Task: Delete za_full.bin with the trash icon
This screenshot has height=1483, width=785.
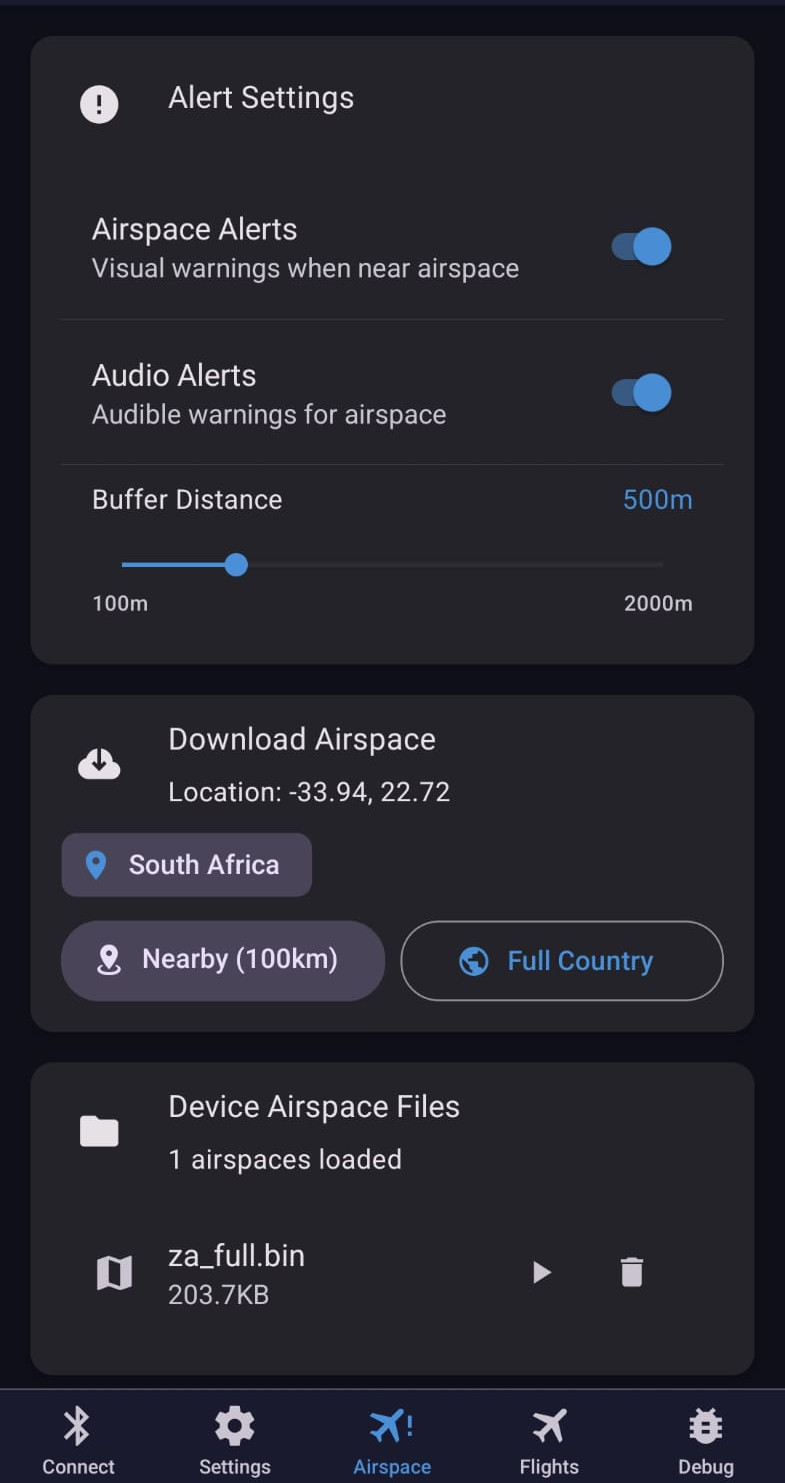Action: pos(631,1271)
